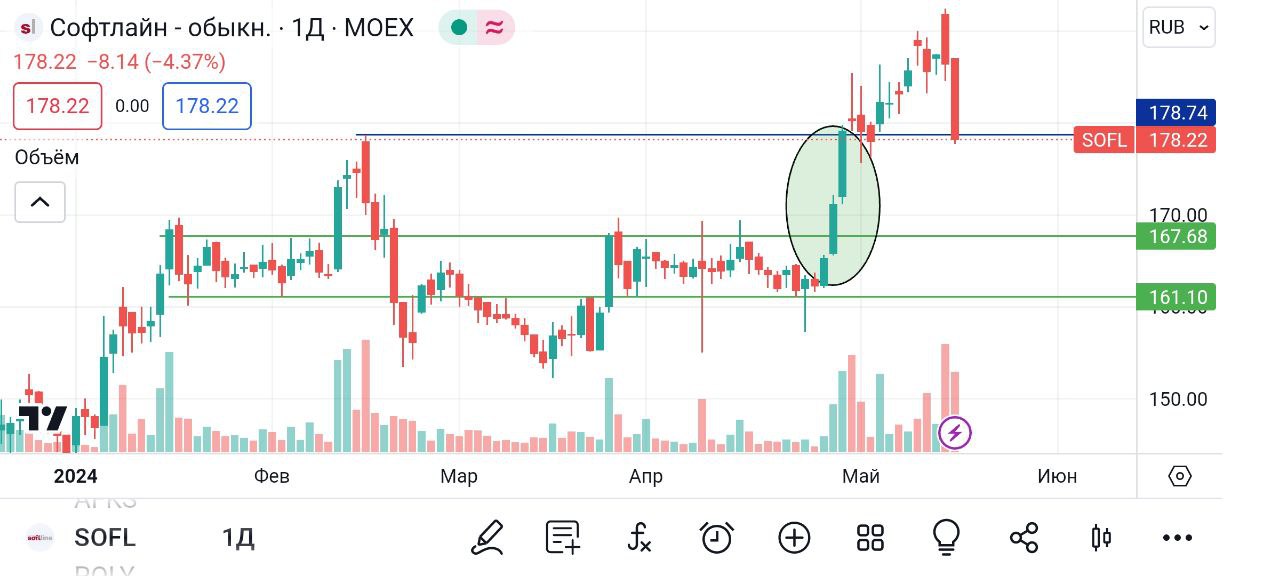Open the drawing tools pencil
Viewport: 1280px width, 576px height.
[x=488, y=538]
